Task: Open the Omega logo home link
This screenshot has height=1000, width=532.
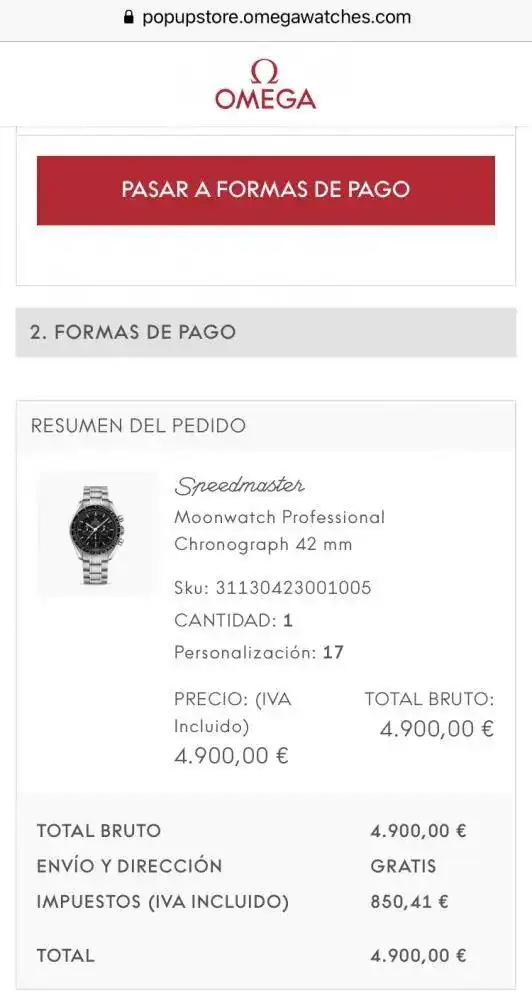Action: coord(265,85)
